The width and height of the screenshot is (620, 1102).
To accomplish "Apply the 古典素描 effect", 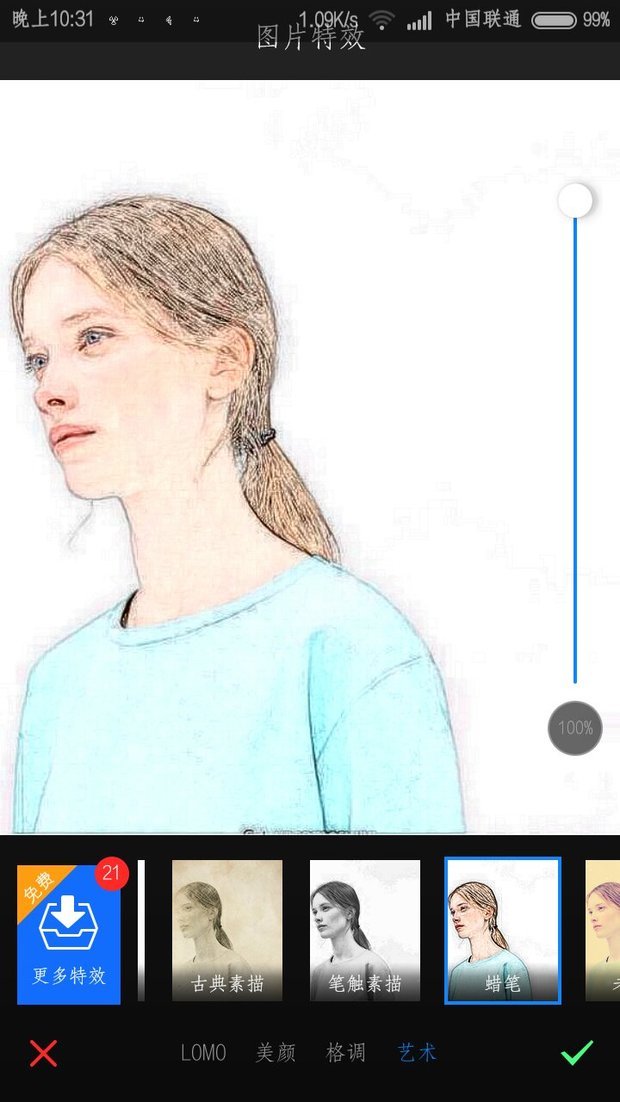I will pos(227,930).
